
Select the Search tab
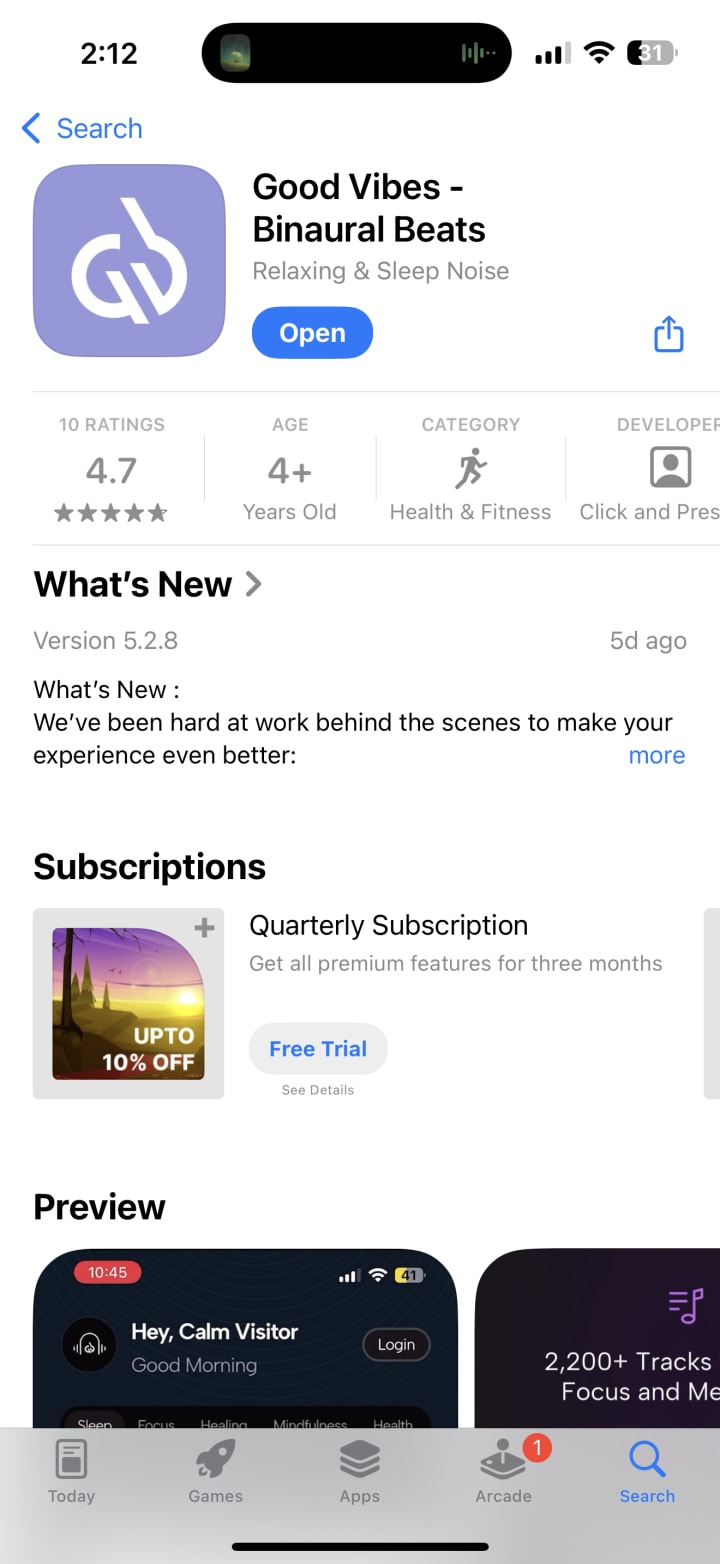click(x=647, y=1472)
